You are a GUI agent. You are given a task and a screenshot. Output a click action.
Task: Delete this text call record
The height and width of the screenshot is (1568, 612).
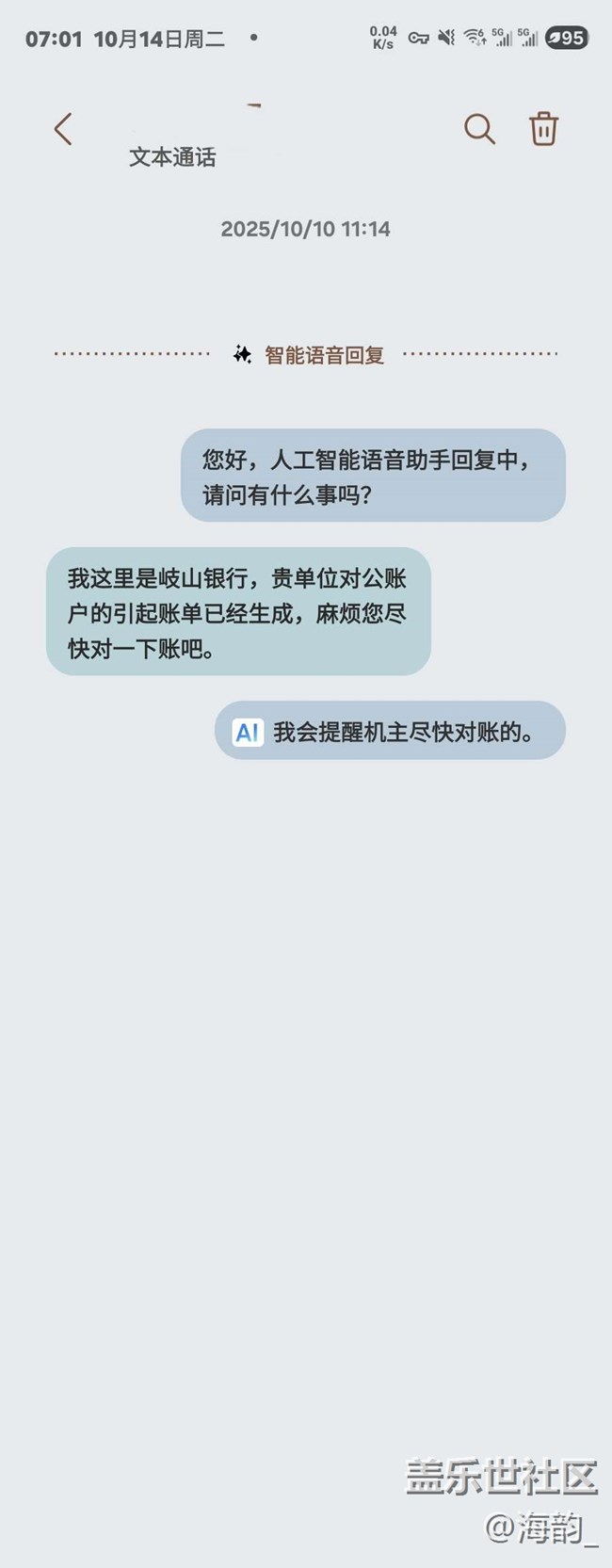(543, 129)
